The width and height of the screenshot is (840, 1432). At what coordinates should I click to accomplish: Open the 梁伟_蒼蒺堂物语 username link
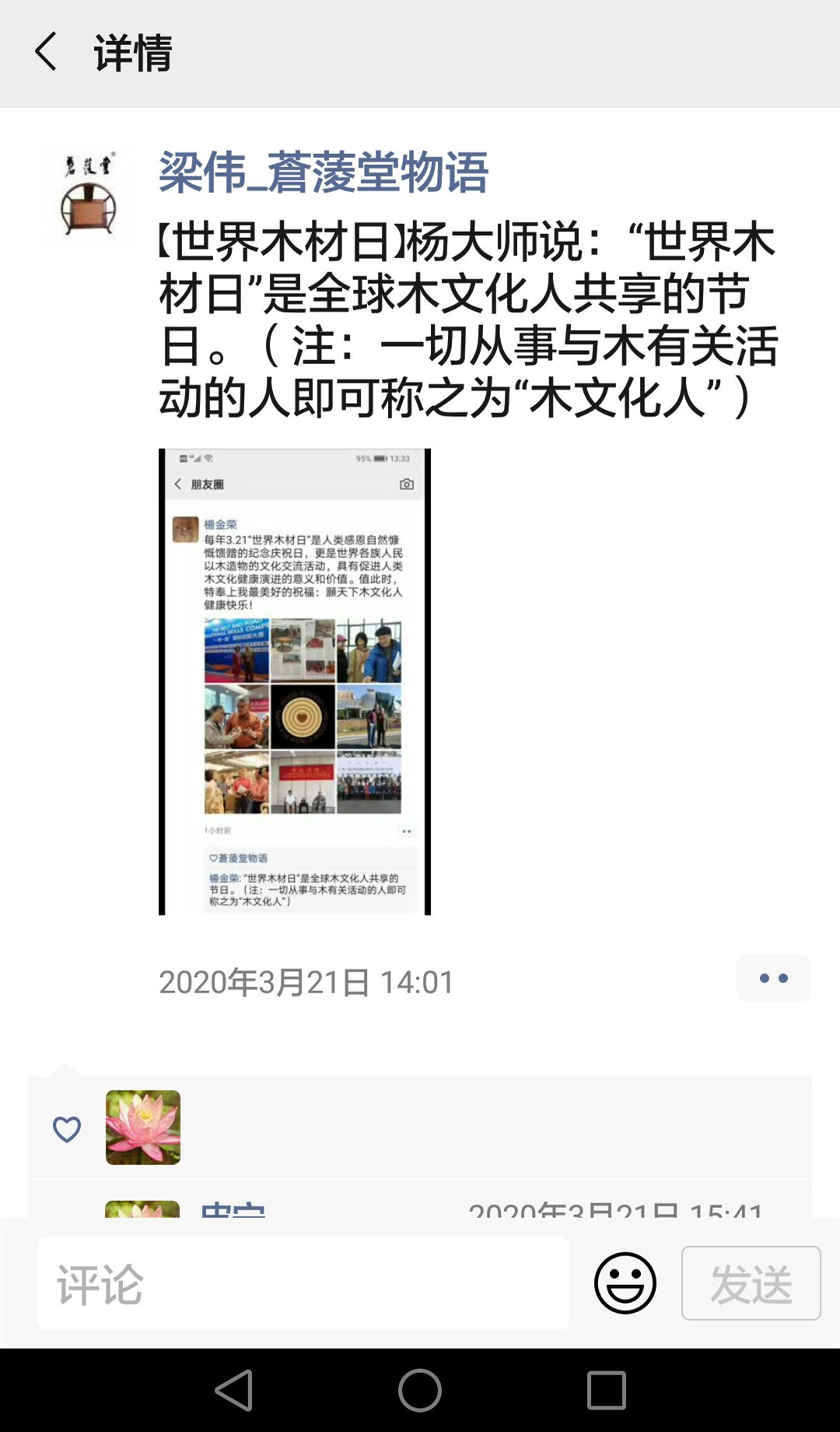pyautogui.click(x=323, y=172)
